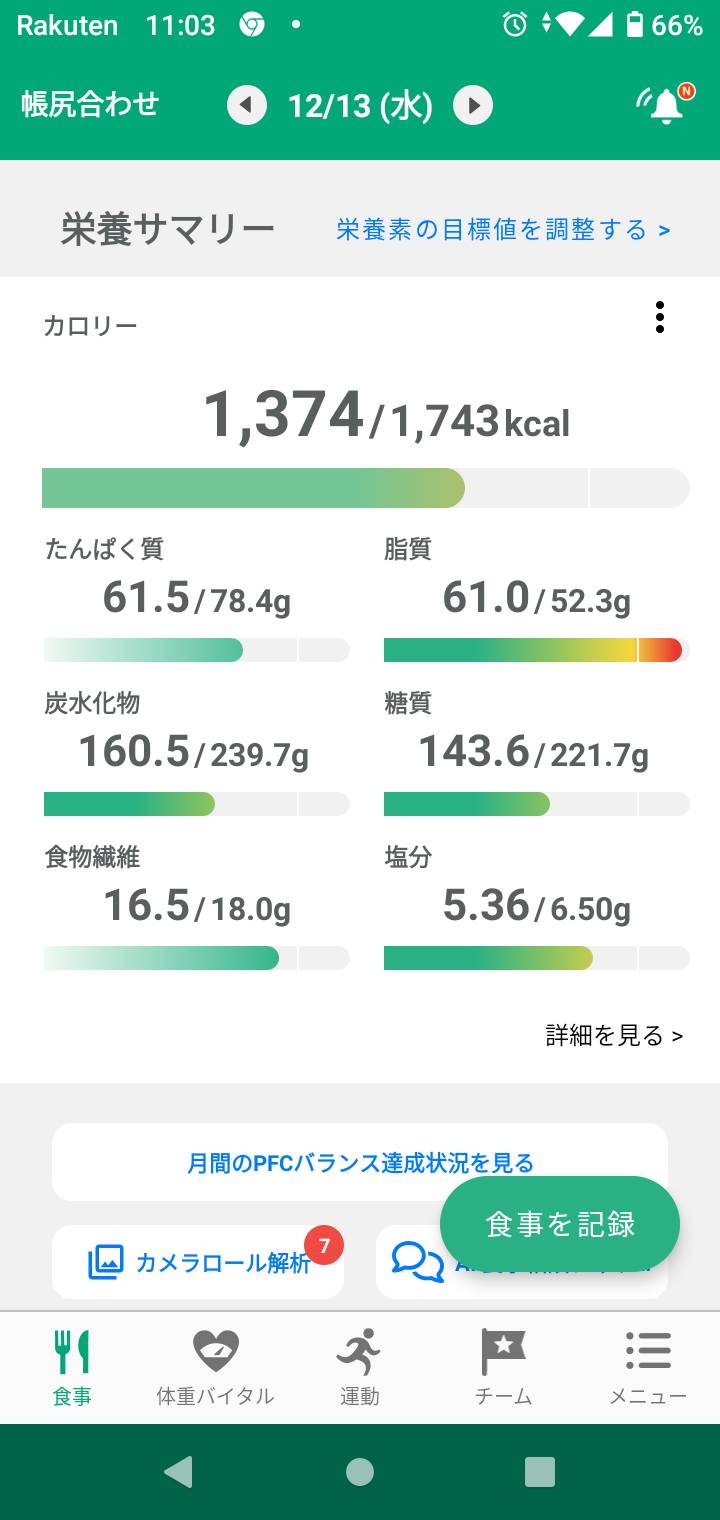Tap 詳細を見る to view details
Viewport: 720px width, 1520px height.
click(x=614, y=1035)
